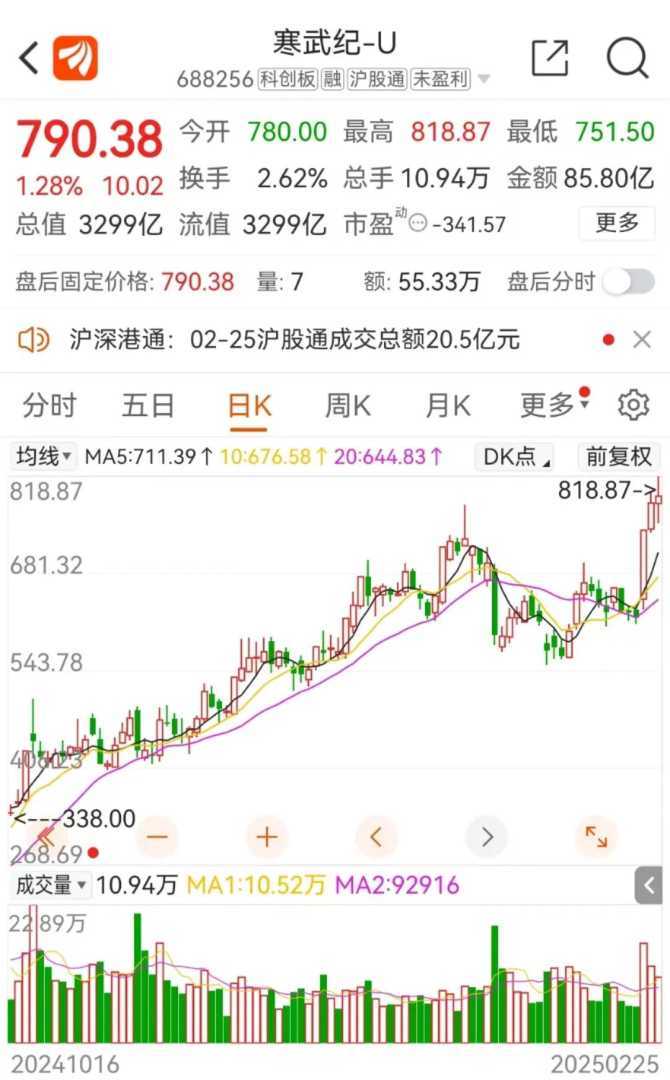Switch to the 分时 chart tab
This screenshot has width=670, height=1080.
coord(49,405)
